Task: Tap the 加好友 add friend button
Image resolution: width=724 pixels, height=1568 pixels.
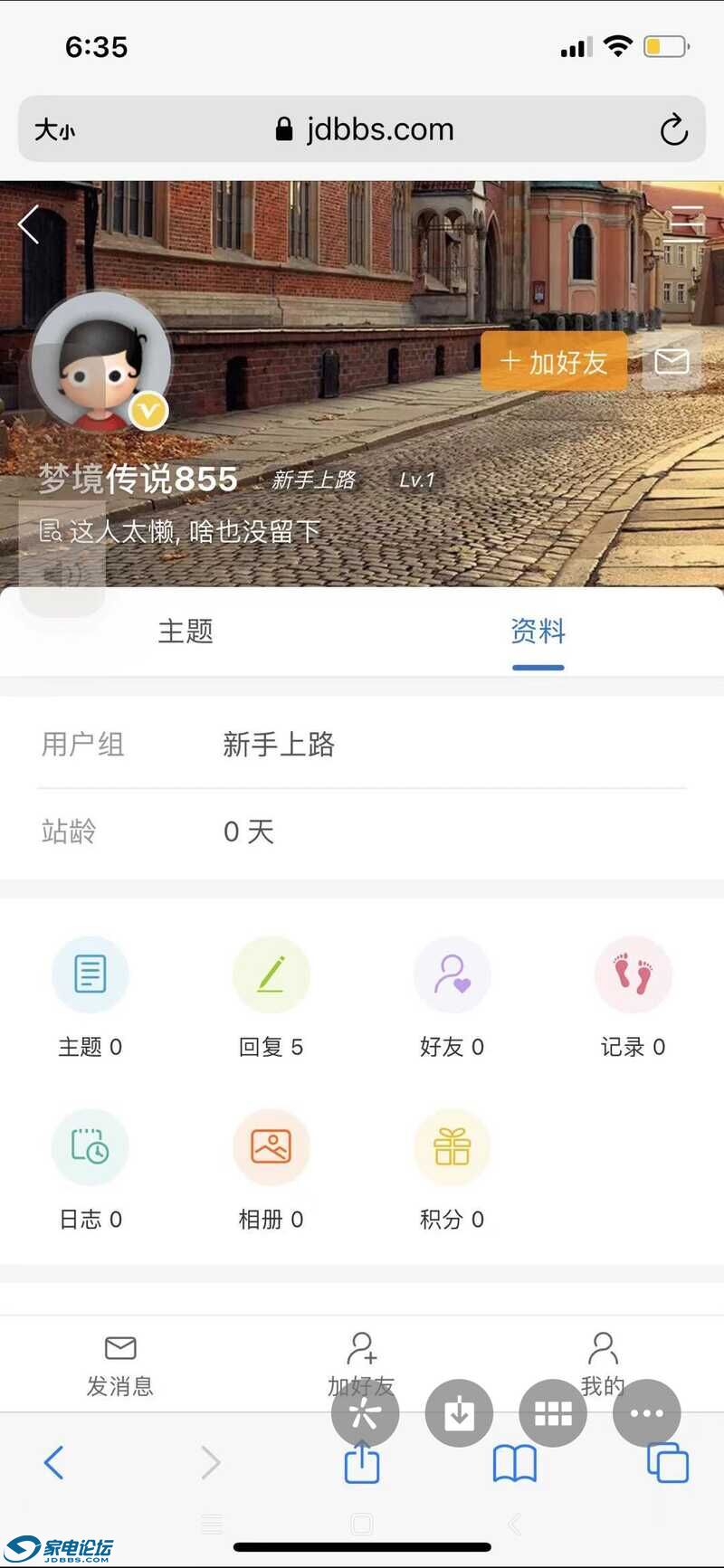Action: pos(553,362)
